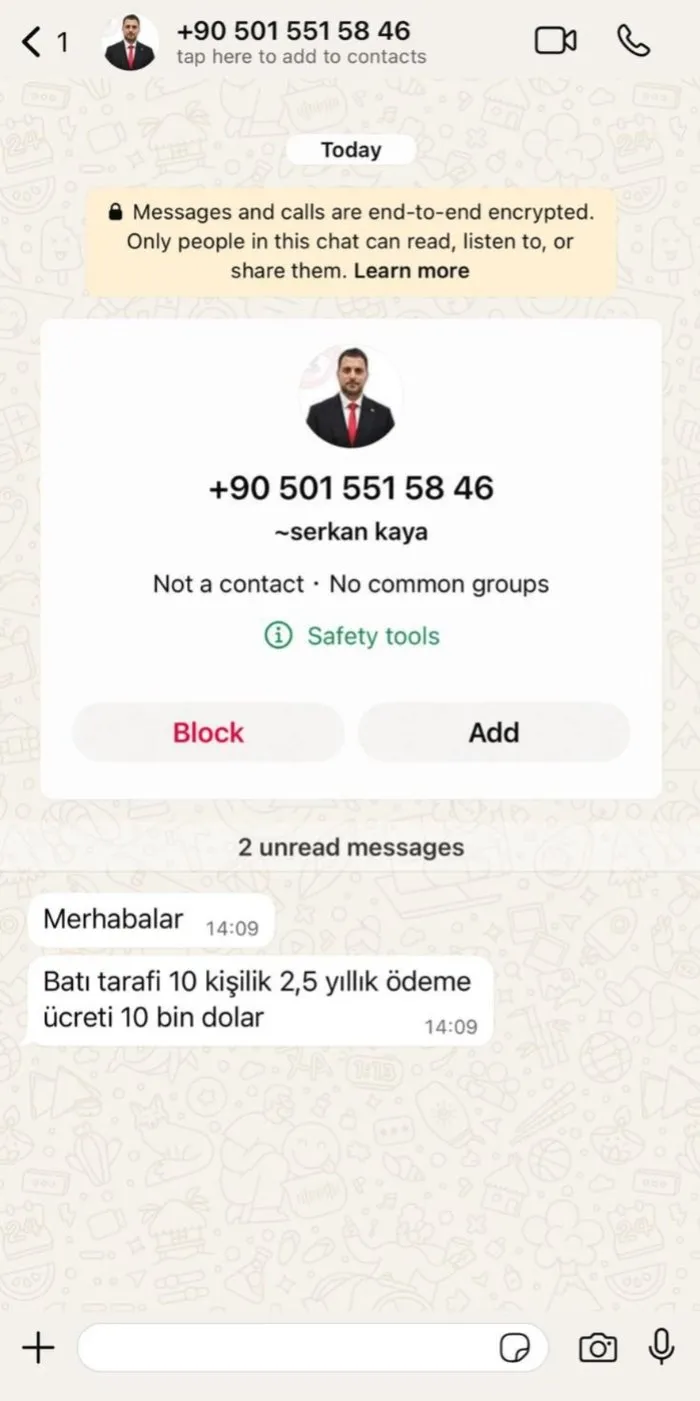Screen dimensions: 700x1401
Task: Open the camera to send a photo
Action: point(598,1348)
